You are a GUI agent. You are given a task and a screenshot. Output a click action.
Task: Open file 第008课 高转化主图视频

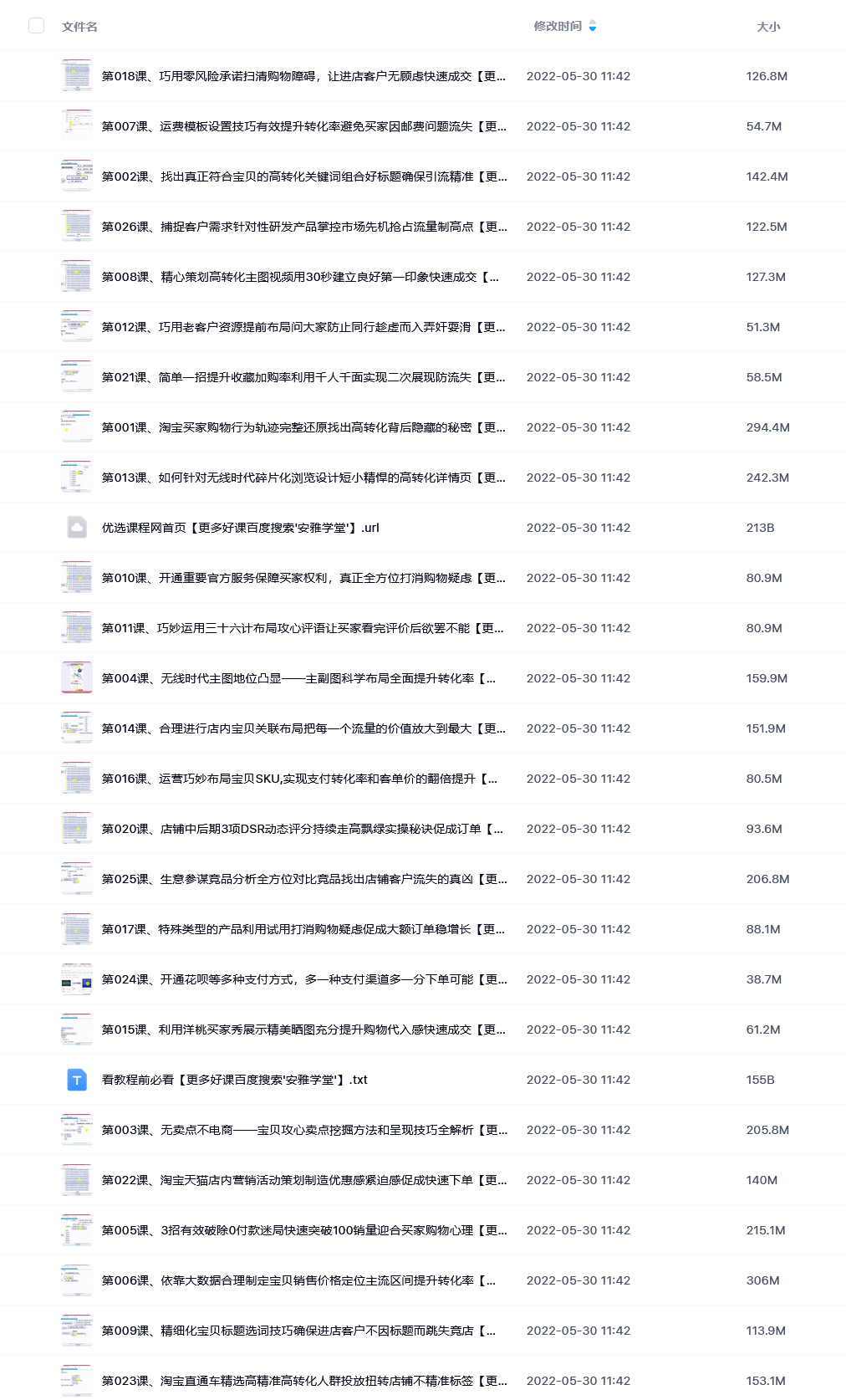[300, 277]
